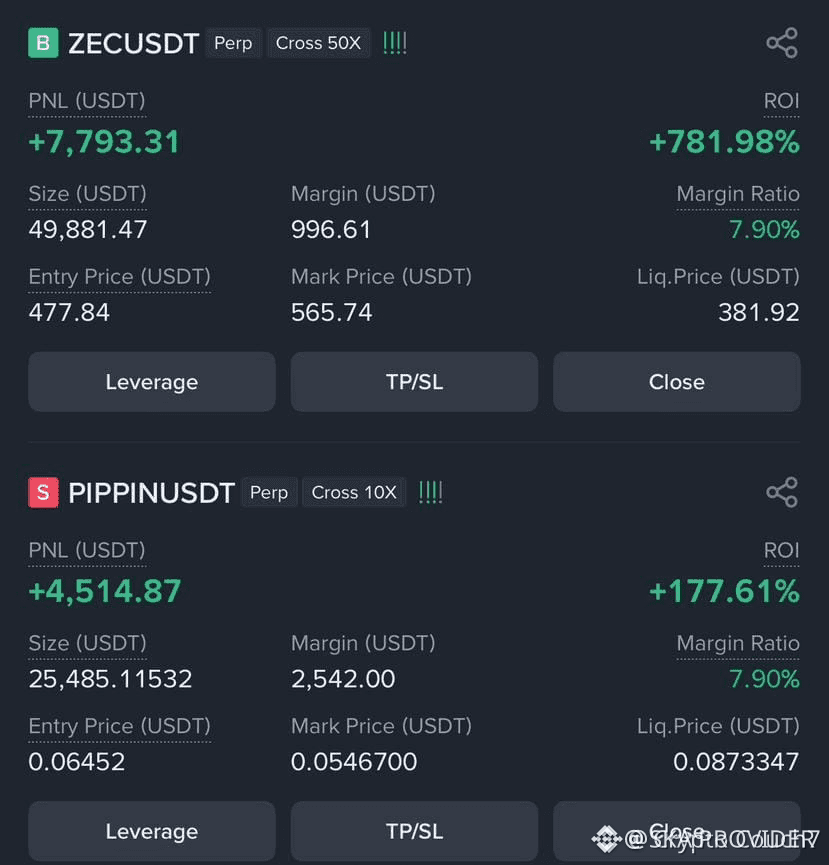
Task: Open the PIPPINUSDT contract title
Action: (x=151, y=493)
